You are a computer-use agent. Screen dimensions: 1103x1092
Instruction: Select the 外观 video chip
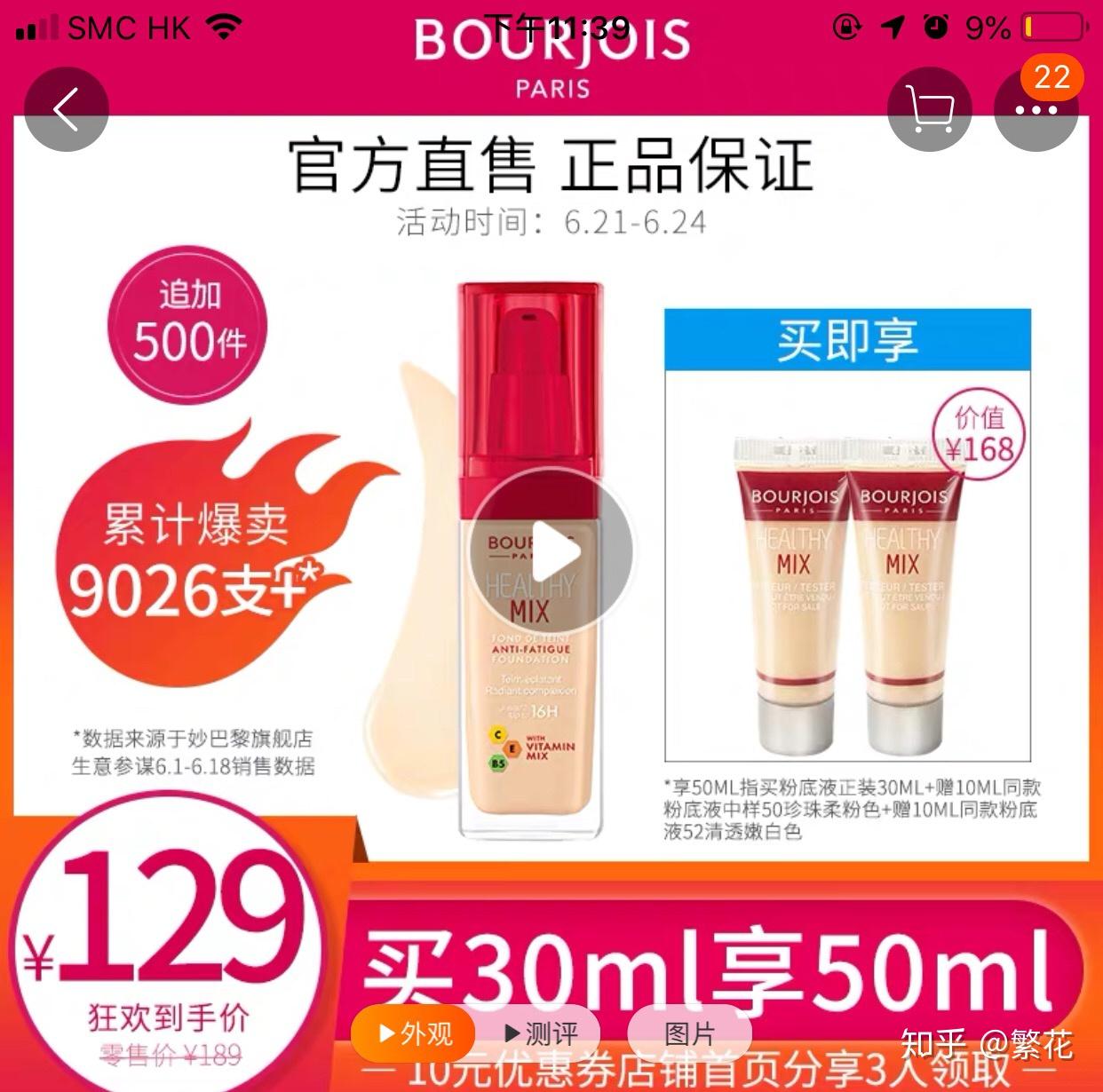[414, 1033]
